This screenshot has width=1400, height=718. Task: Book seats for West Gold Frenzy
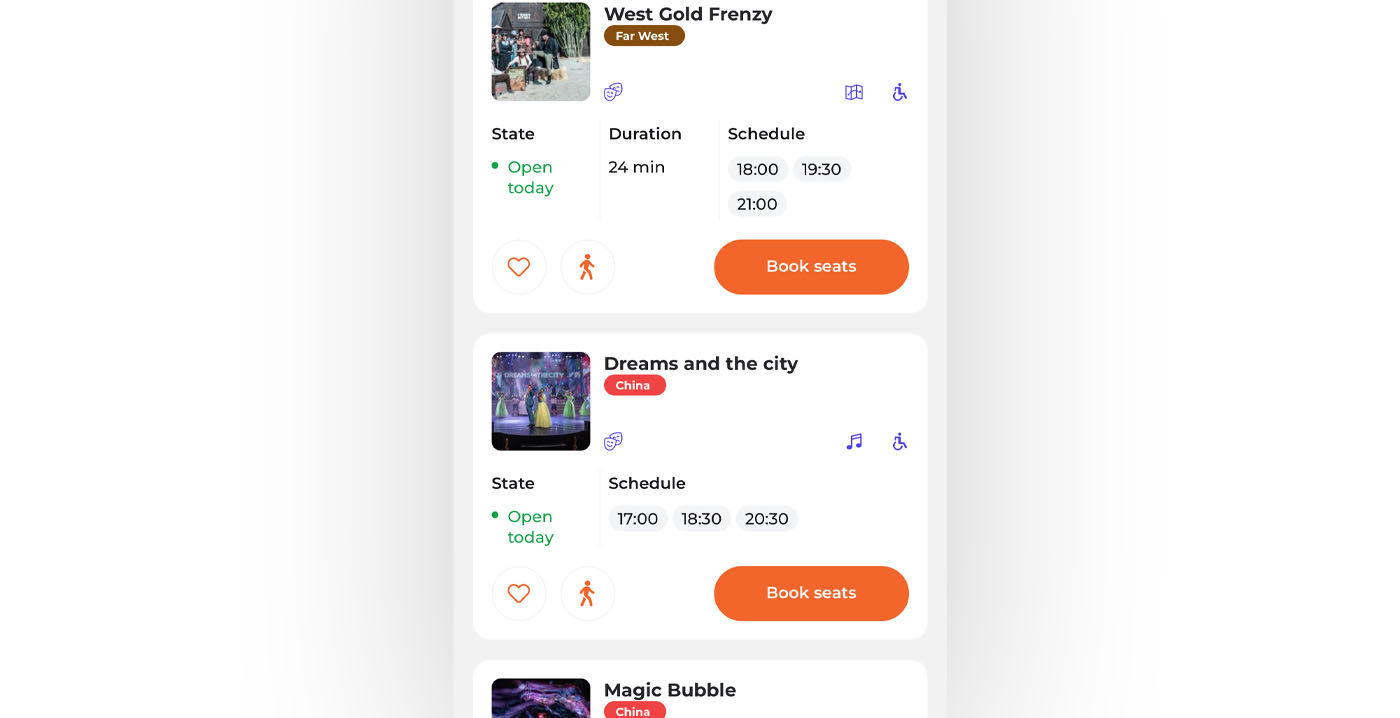pyautogui.click(x=811, y=267)
